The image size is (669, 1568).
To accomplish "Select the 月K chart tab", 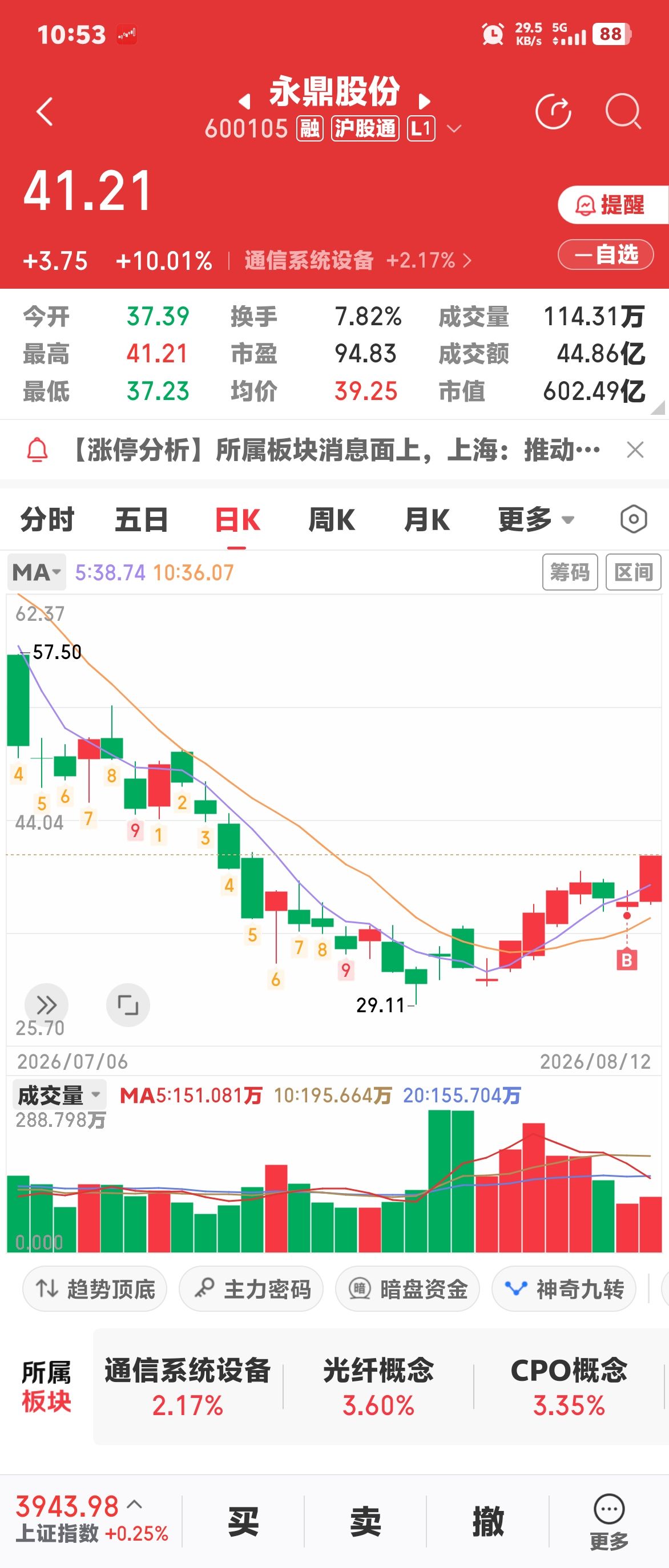I will coord(427,520).
